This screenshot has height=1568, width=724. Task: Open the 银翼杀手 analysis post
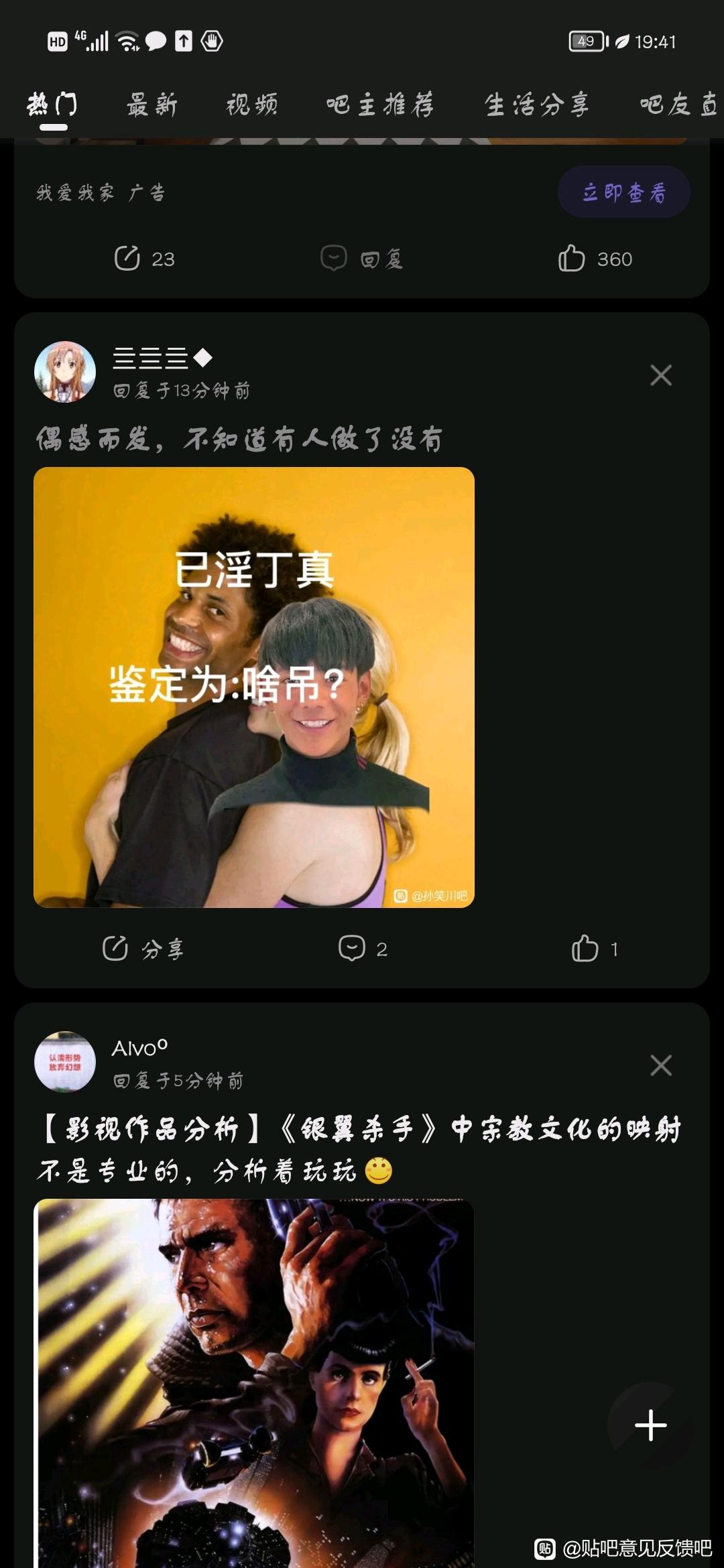359,1130
